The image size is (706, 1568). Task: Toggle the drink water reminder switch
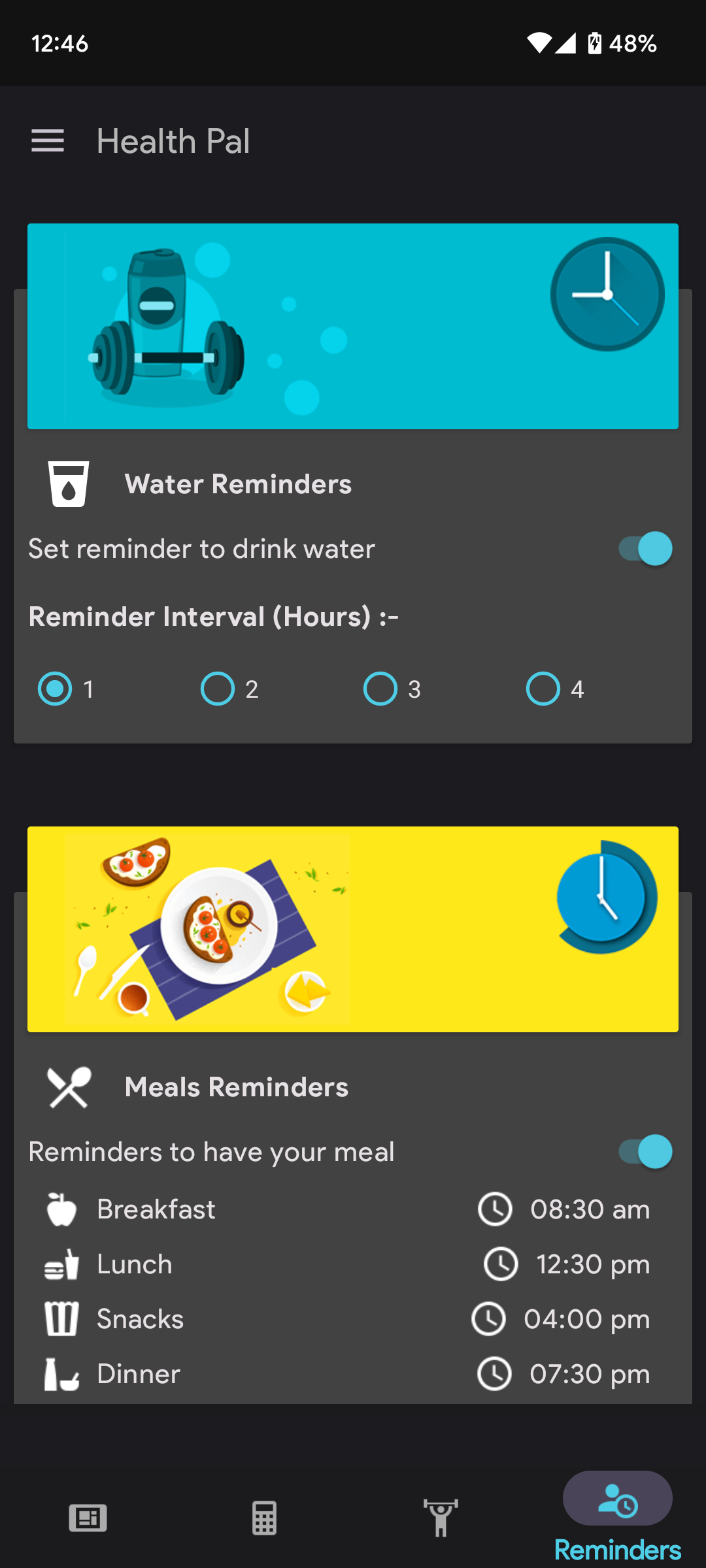tap(645, 549)
